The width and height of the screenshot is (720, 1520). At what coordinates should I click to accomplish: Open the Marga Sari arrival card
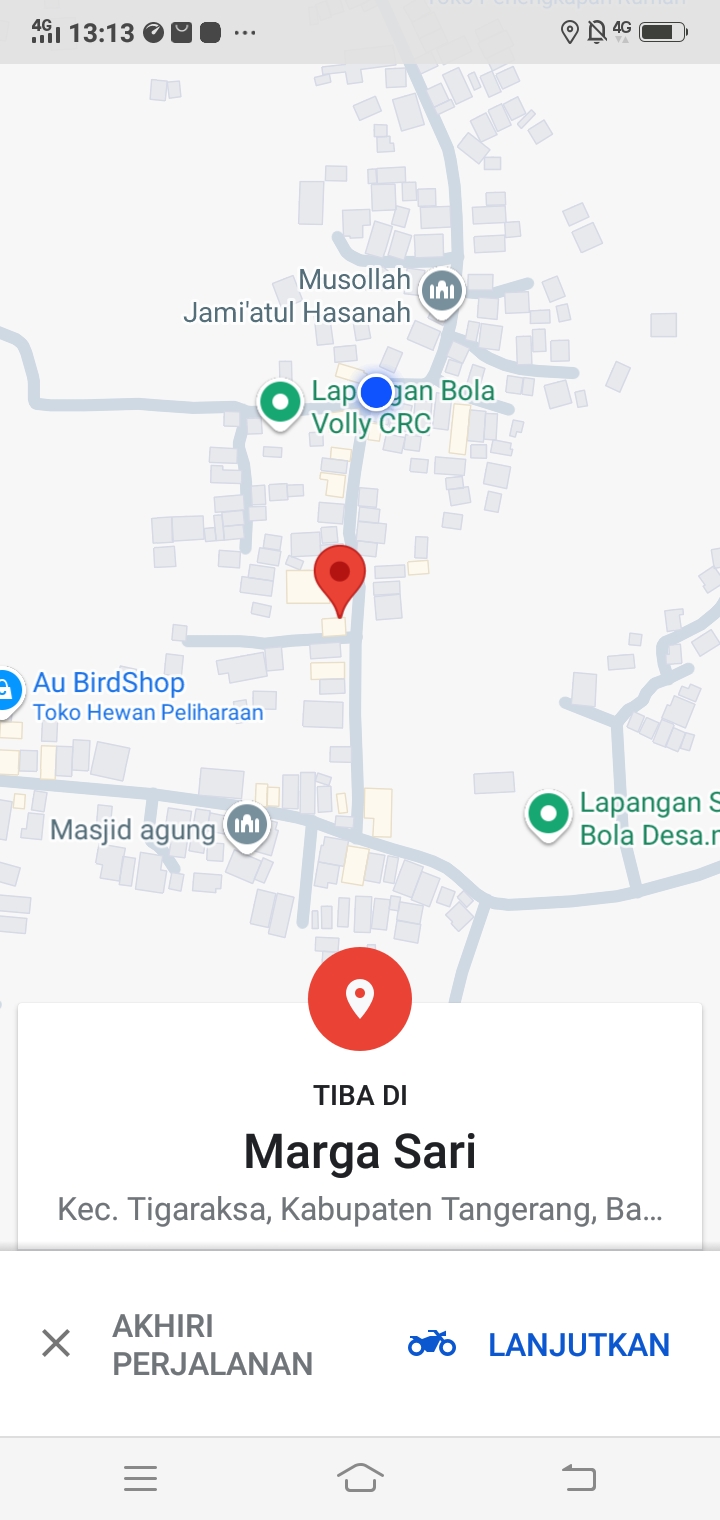(x=360, y=1152)
